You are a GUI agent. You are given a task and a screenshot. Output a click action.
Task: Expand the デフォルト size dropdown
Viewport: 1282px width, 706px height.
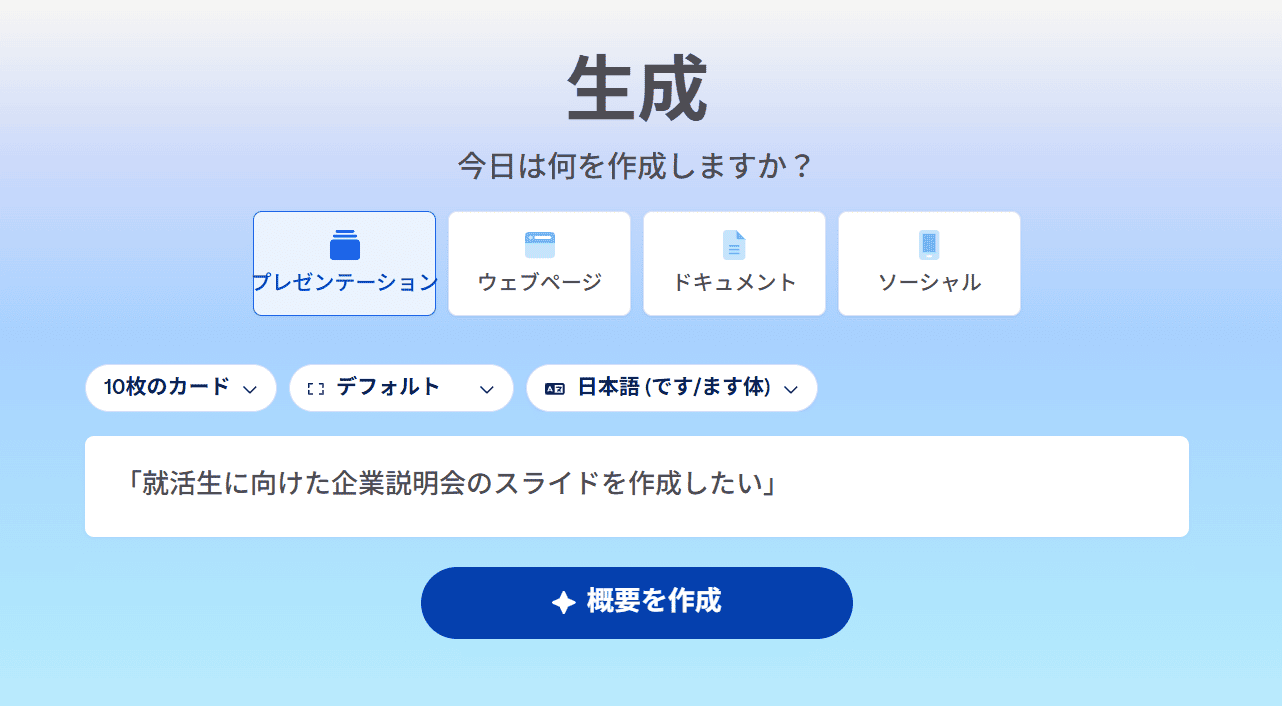[401, 388]
